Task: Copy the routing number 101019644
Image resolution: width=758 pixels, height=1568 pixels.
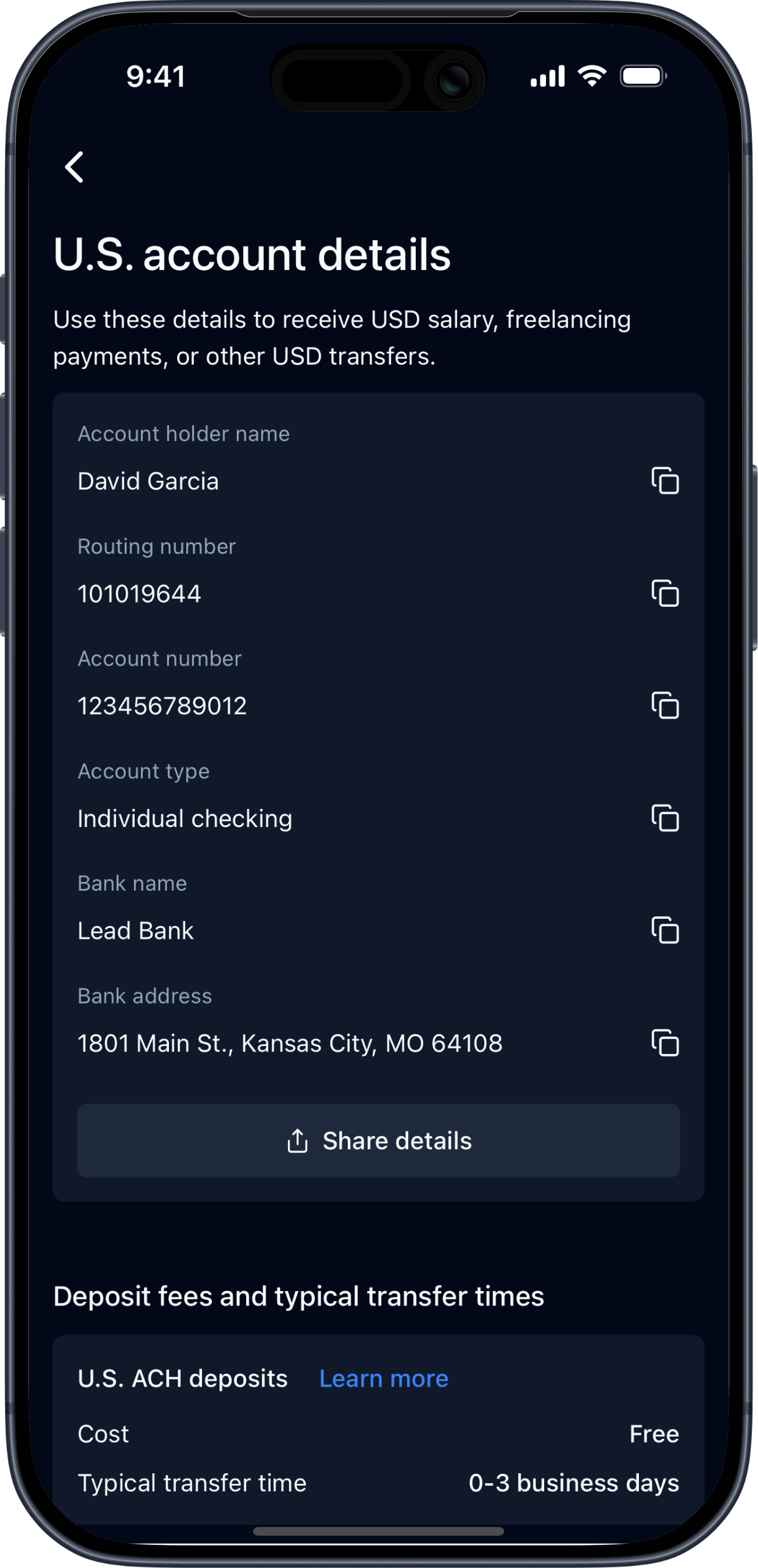Action: click(x=664, y=593)
